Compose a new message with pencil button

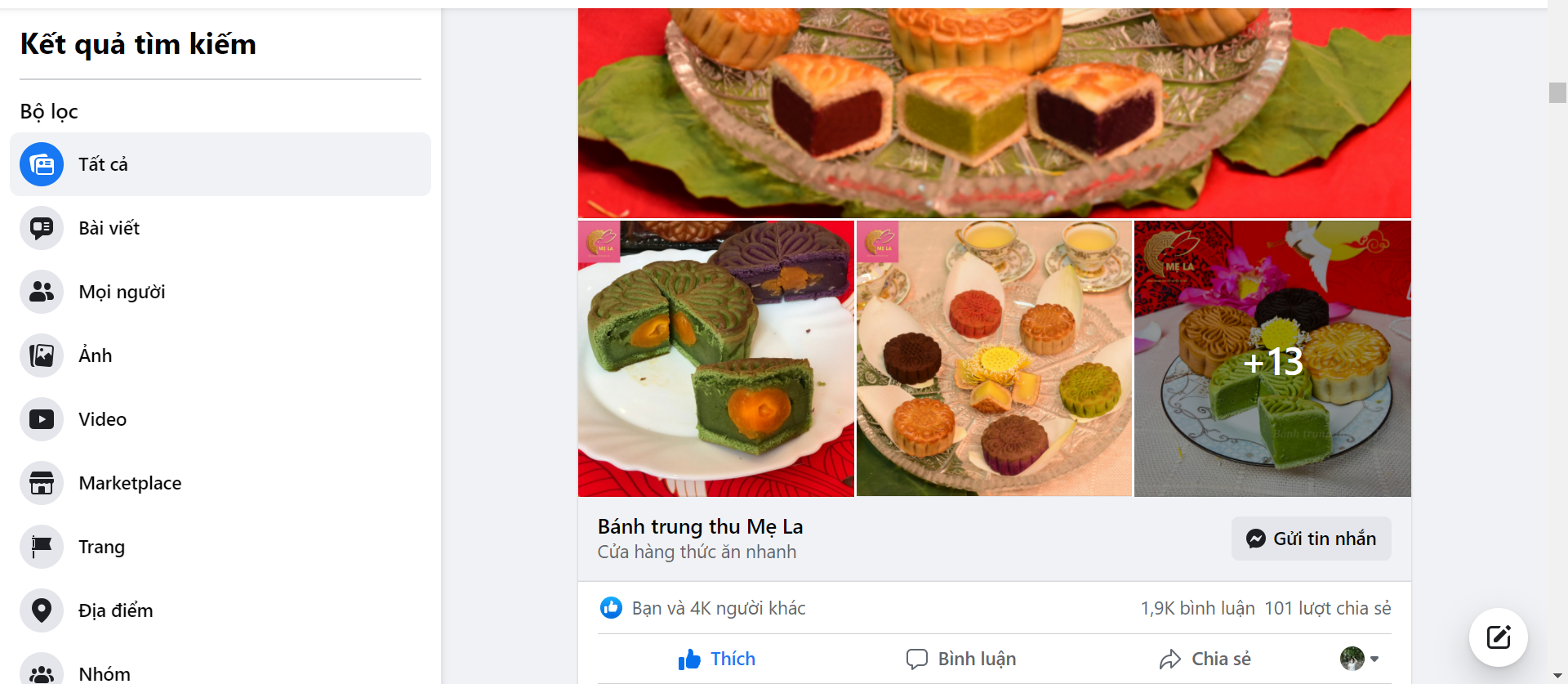[x=1498, y=637]
